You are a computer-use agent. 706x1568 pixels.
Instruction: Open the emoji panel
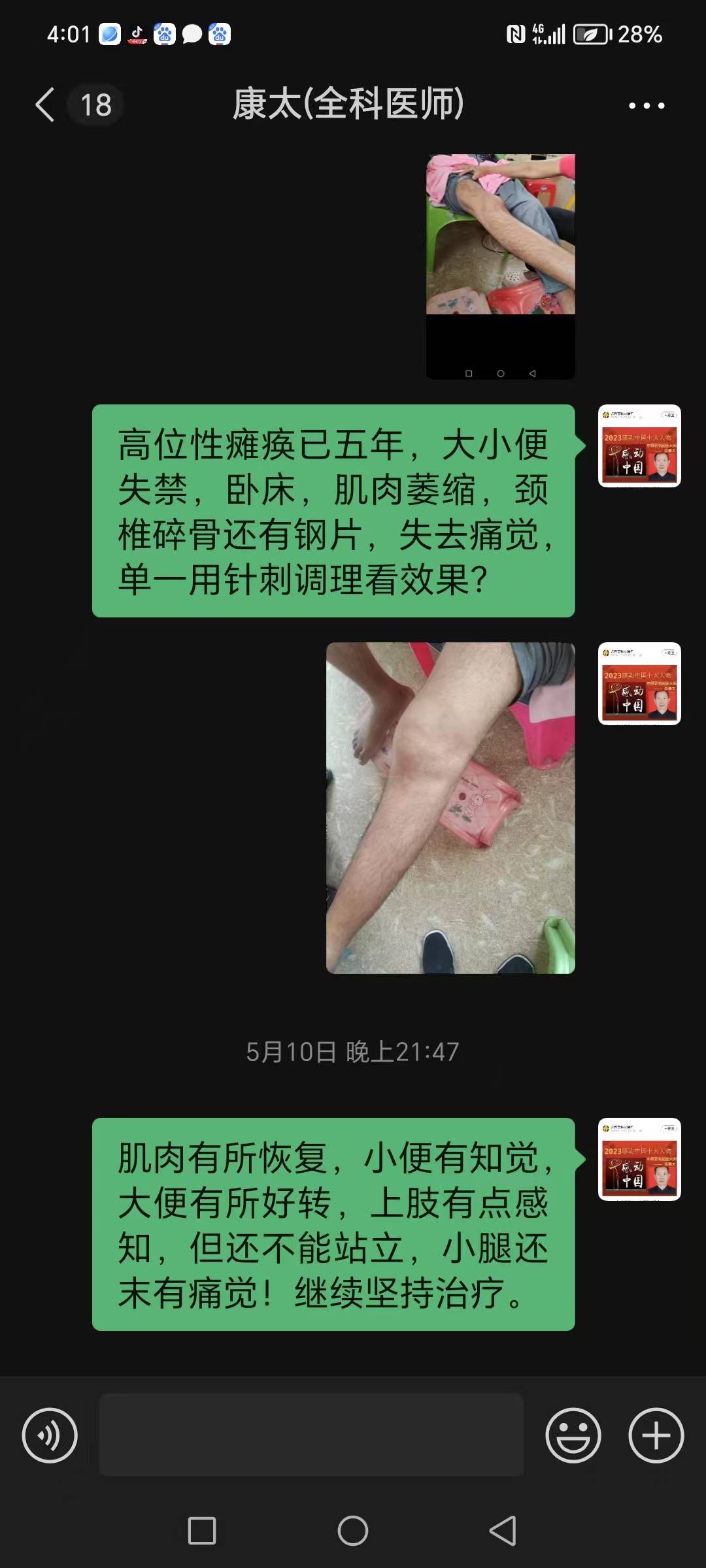(573, 1435)
